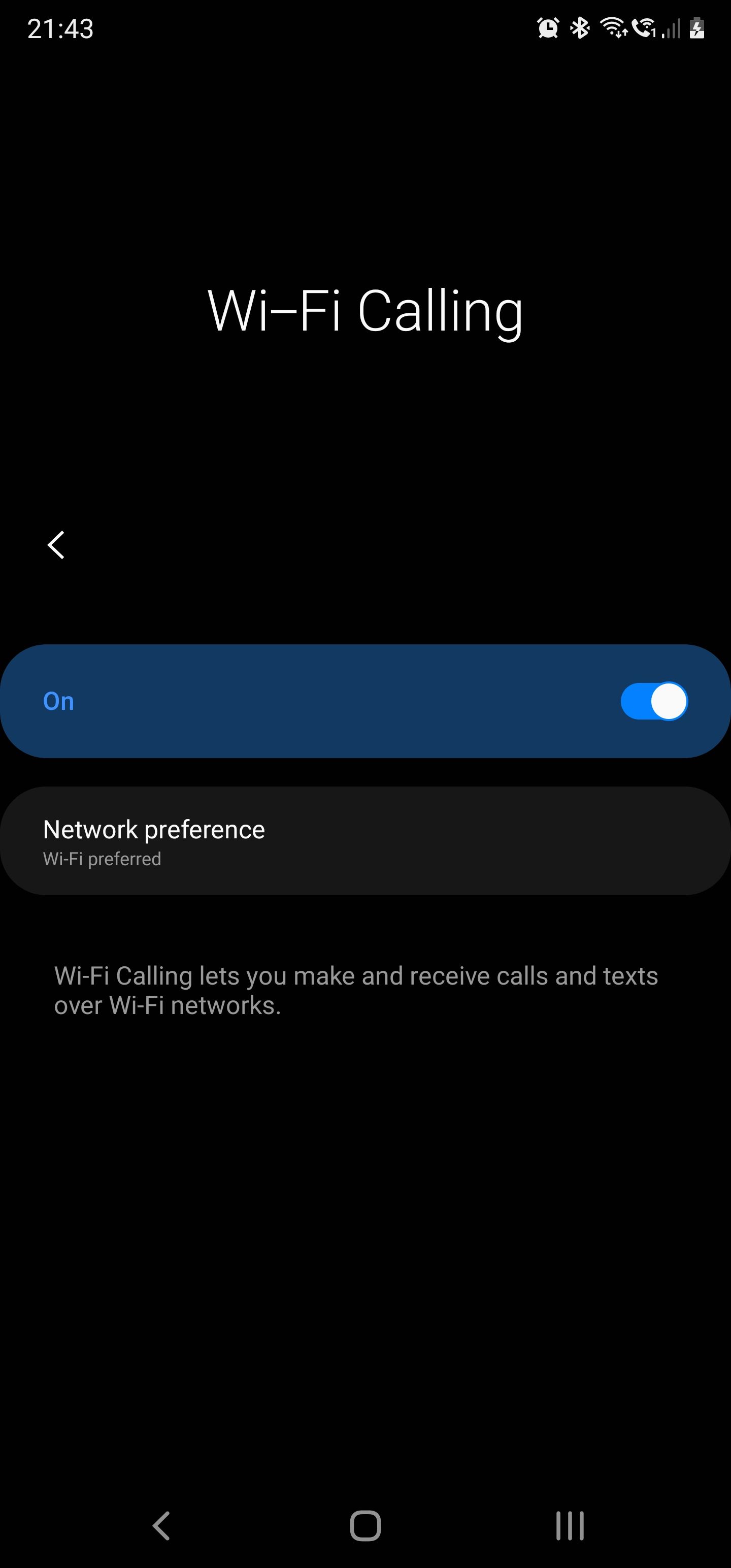This screenshot has height=1568, width=731.
Task: Navigate back using the top-left chevron
Action: (x=57, y=546)
